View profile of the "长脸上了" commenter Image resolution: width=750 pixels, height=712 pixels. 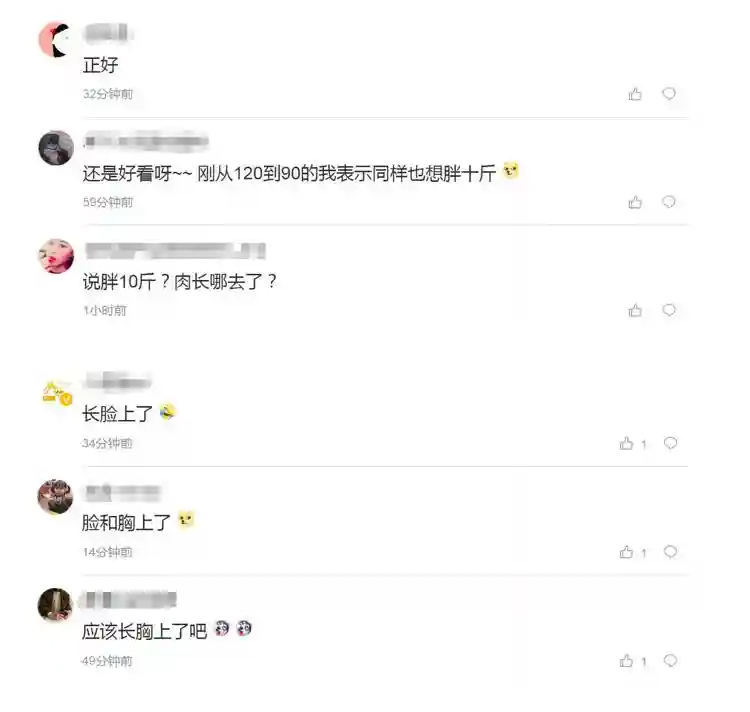56,391
